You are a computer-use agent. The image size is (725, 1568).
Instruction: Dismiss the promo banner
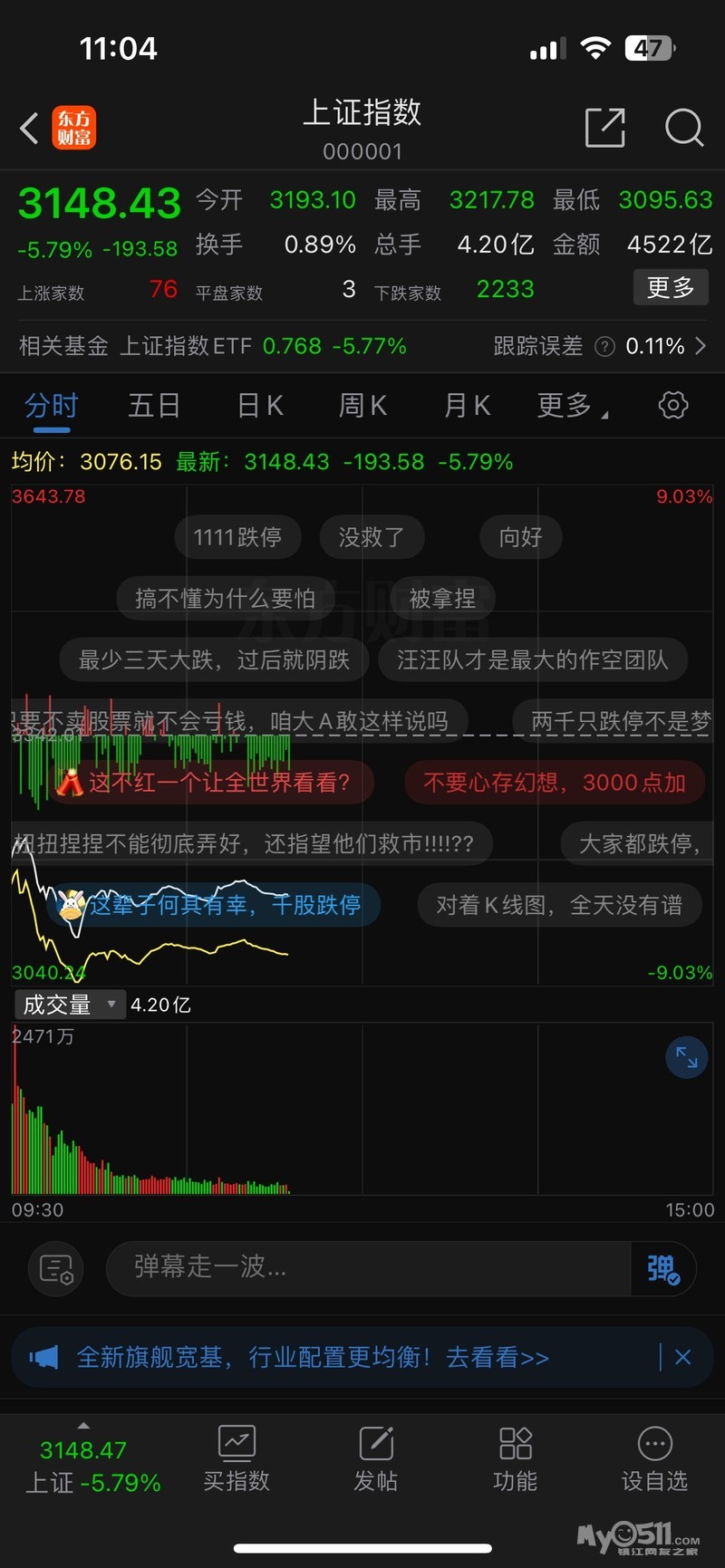tap(683, 1357)
